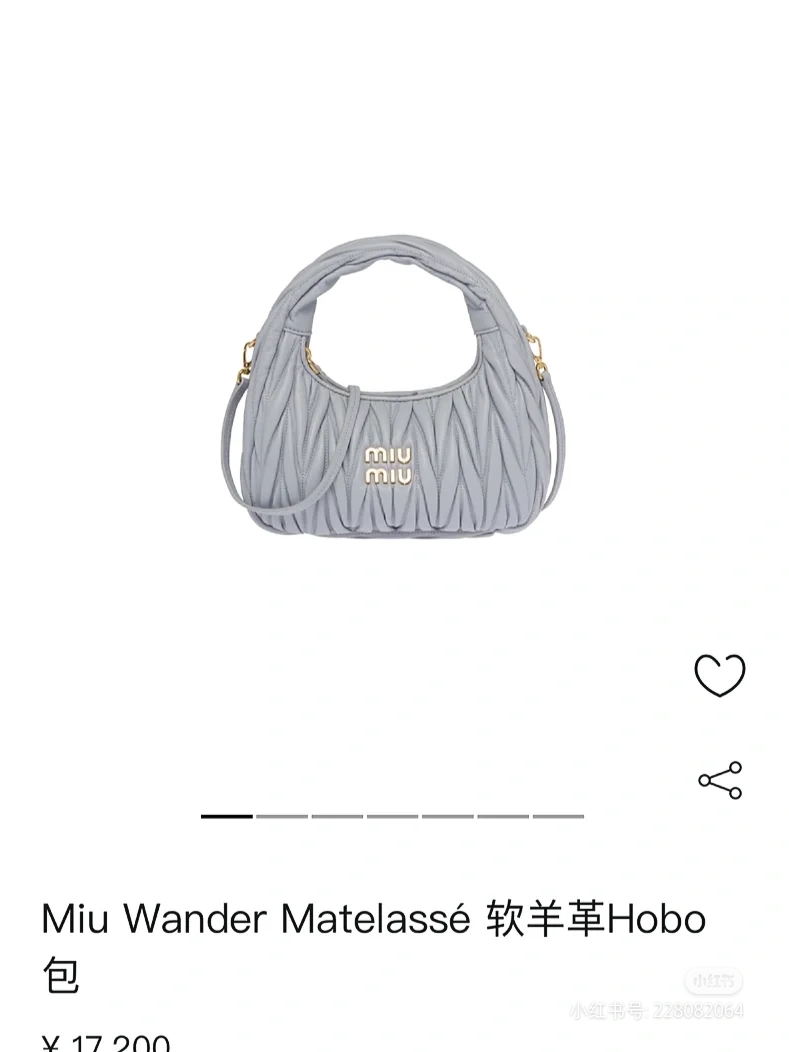Share this Miu Wander product page
This screenshot has width=789, height=1052.
coord(720,780)
